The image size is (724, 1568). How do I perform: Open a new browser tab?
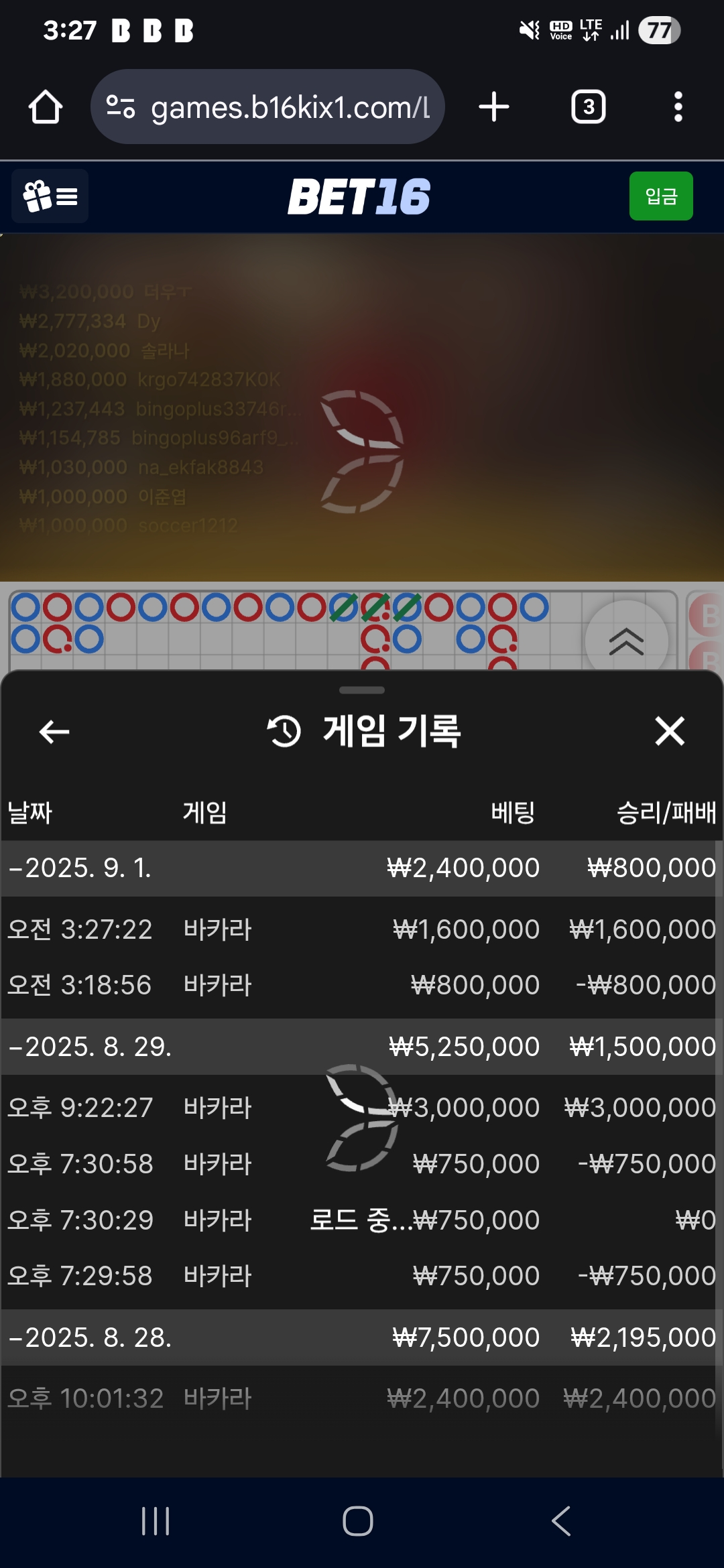pos(494,107)
